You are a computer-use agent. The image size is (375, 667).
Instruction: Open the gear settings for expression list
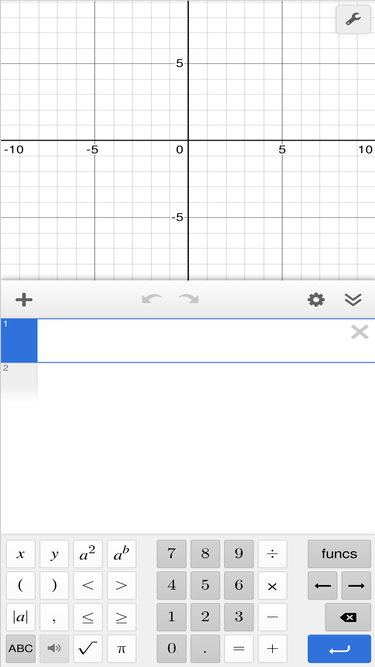click(316, 300)
